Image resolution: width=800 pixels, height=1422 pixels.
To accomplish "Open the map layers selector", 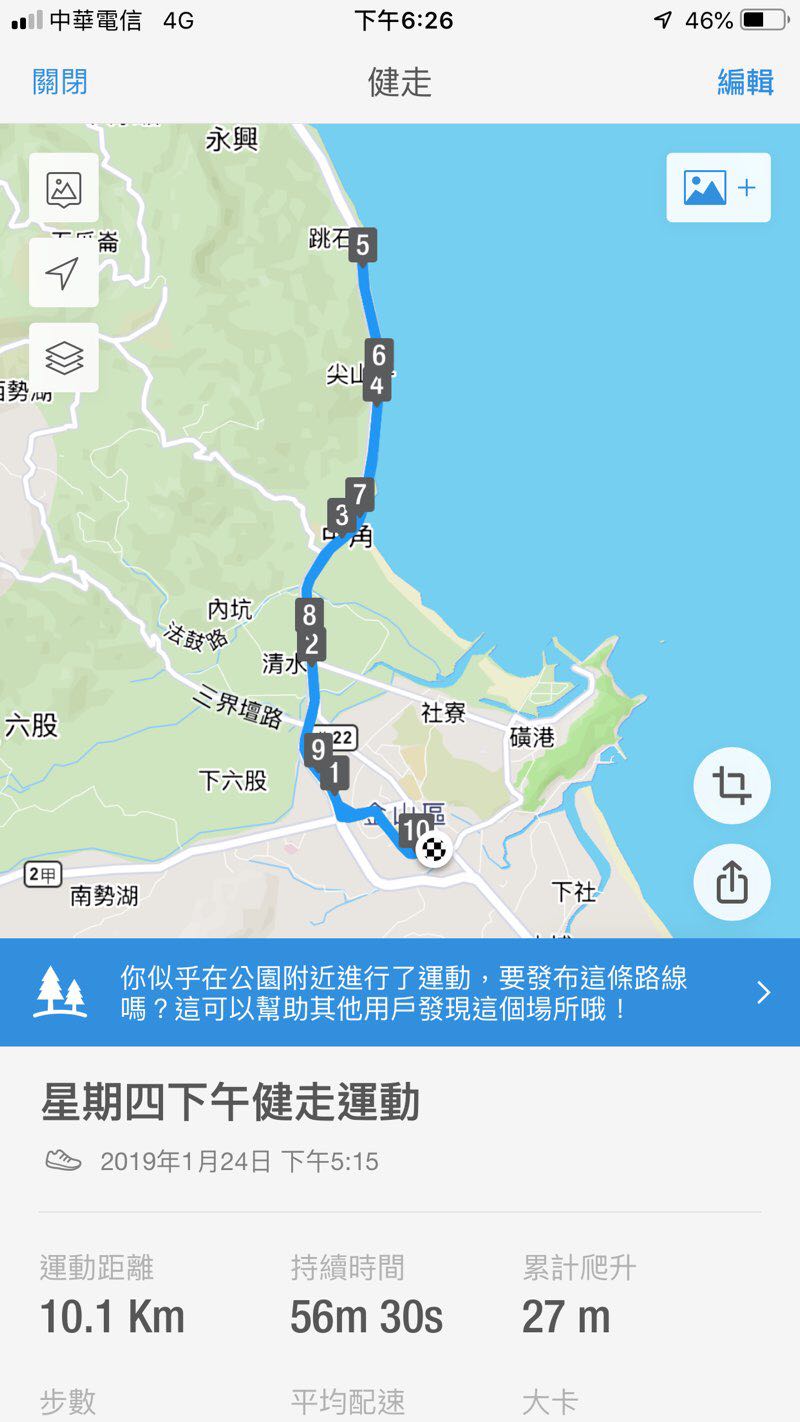I will (x=64, y=357).
